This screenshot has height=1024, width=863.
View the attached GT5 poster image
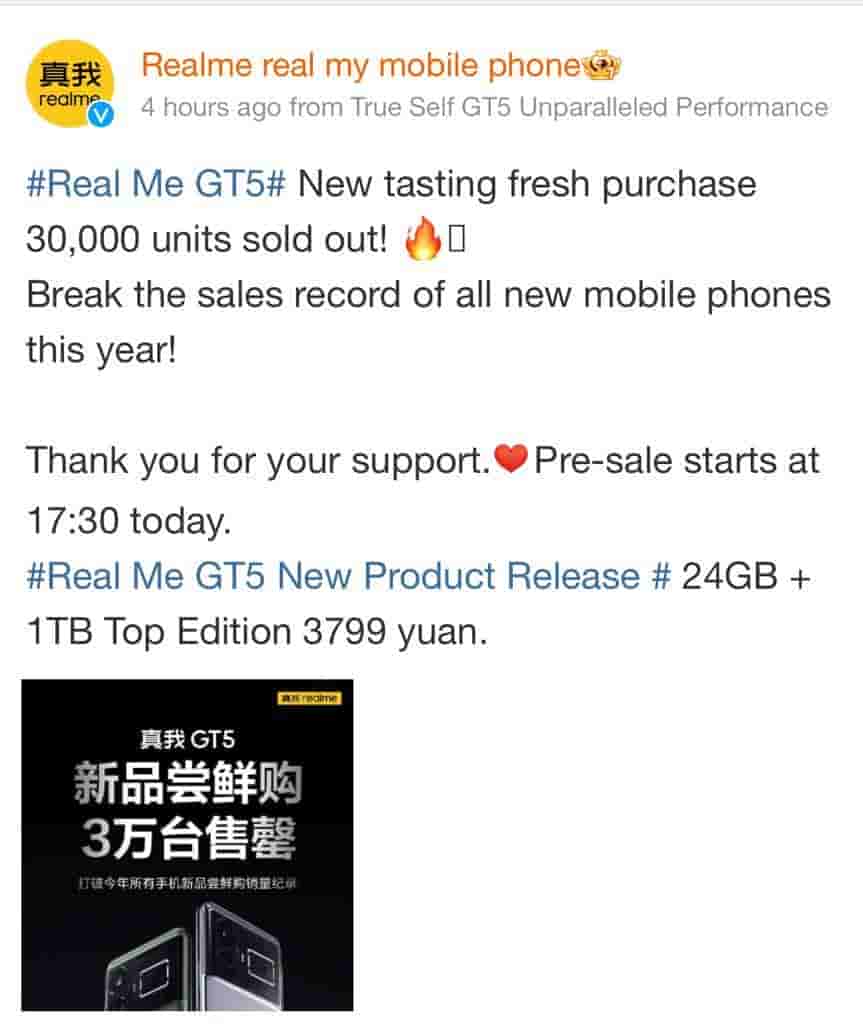[x=187, y=844]
